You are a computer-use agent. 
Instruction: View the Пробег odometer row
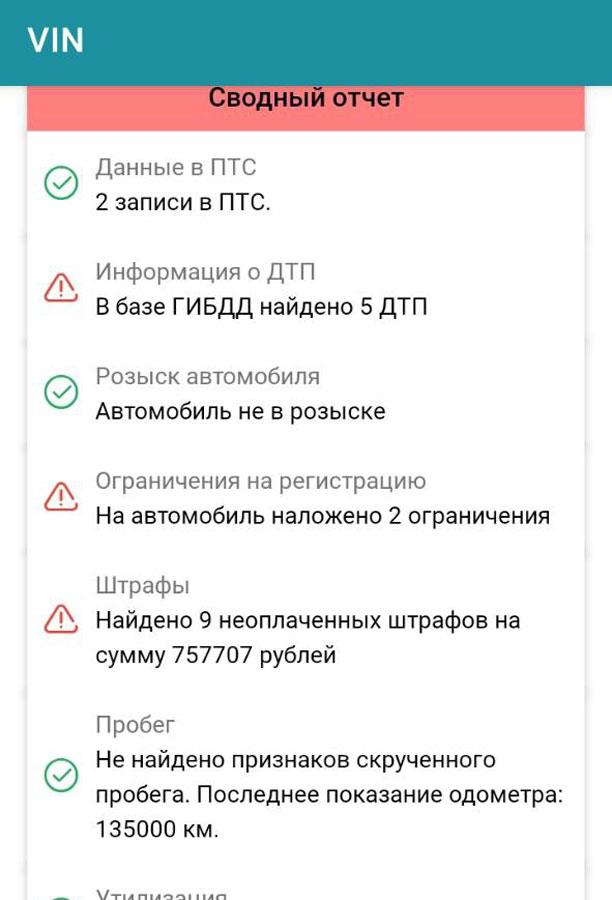point(305,776)
